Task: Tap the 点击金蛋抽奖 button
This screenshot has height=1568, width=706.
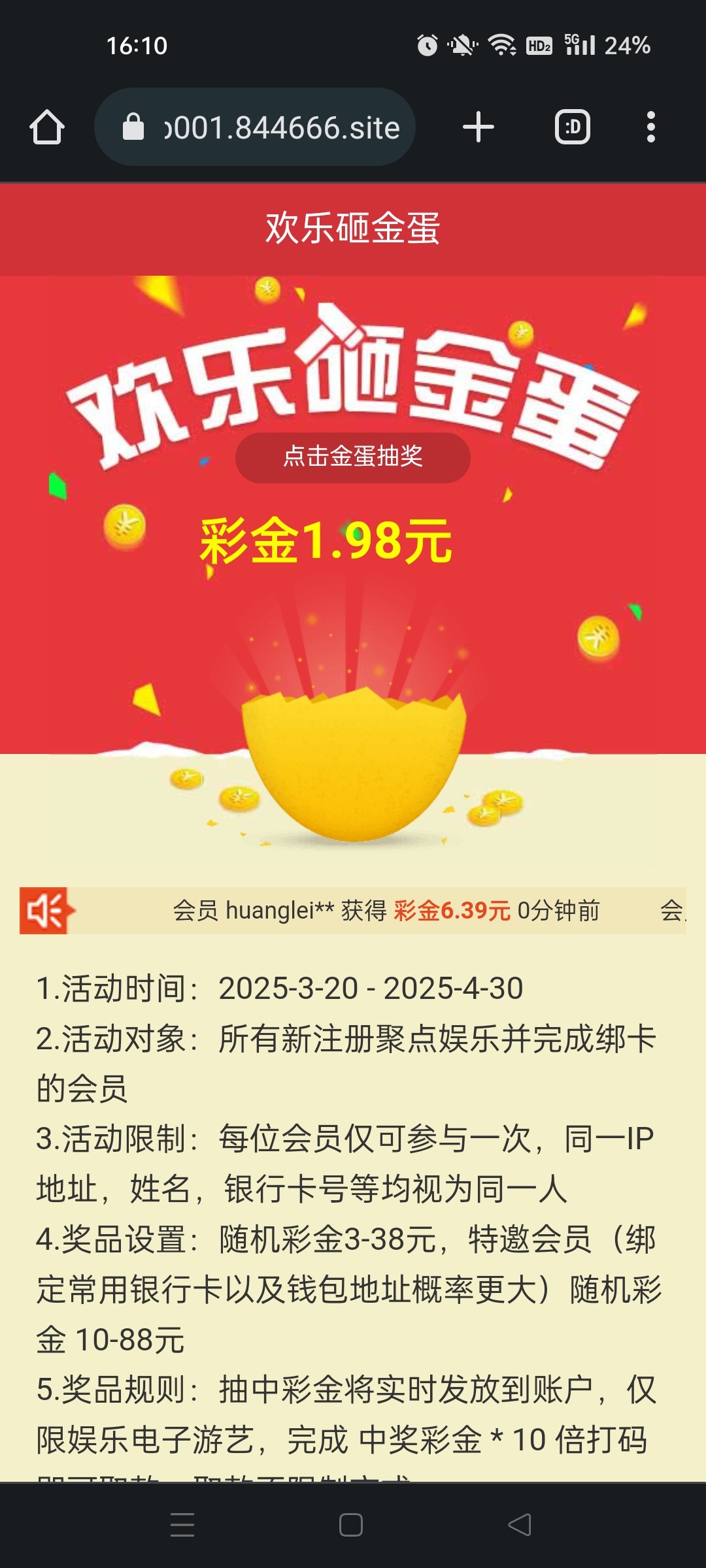Action: click(x=352, y=457)
